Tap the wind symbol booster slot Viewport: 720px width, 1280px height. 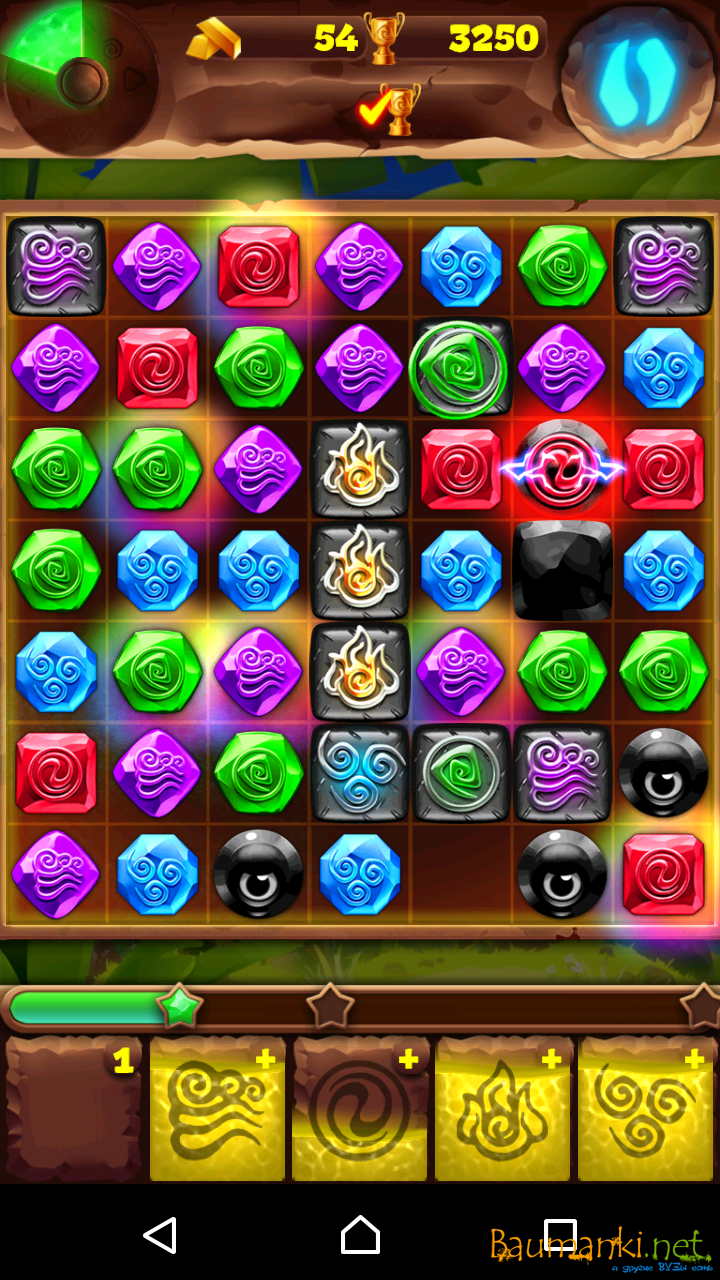[x=217, y=1108]
